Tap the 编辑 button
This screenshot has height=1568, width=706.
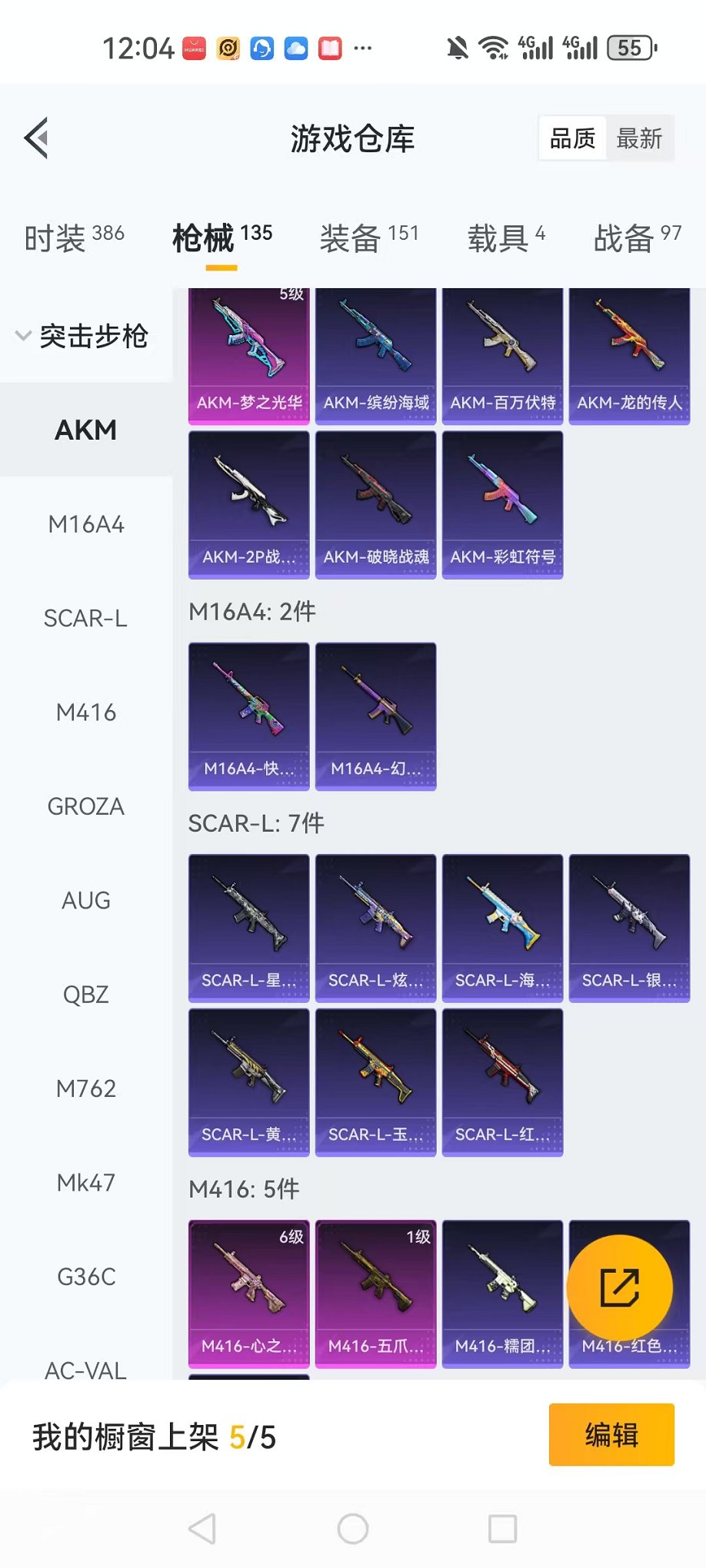611,1435
